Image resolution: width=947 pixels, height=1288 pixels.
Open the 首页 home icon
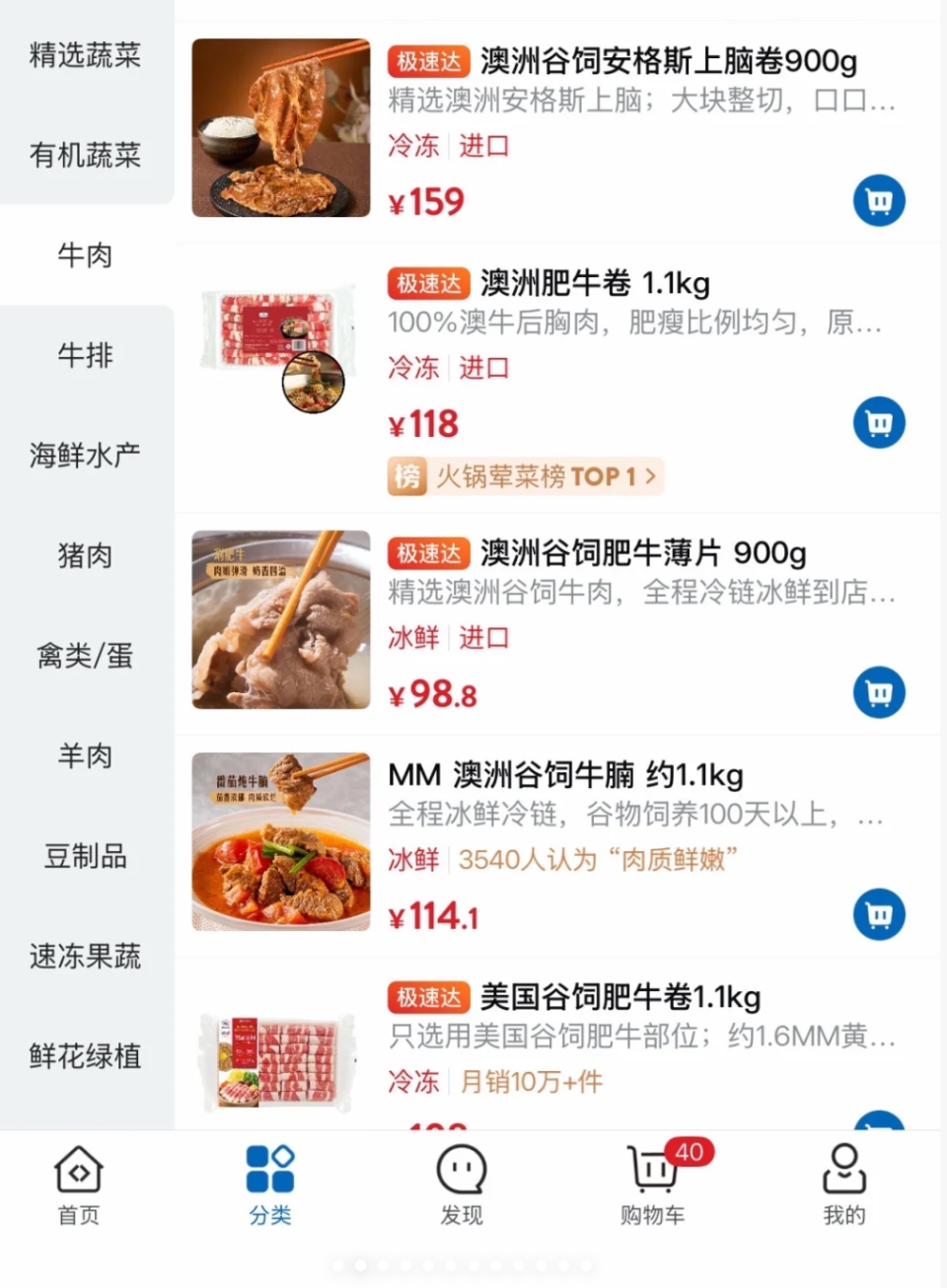click(77, 1183)
